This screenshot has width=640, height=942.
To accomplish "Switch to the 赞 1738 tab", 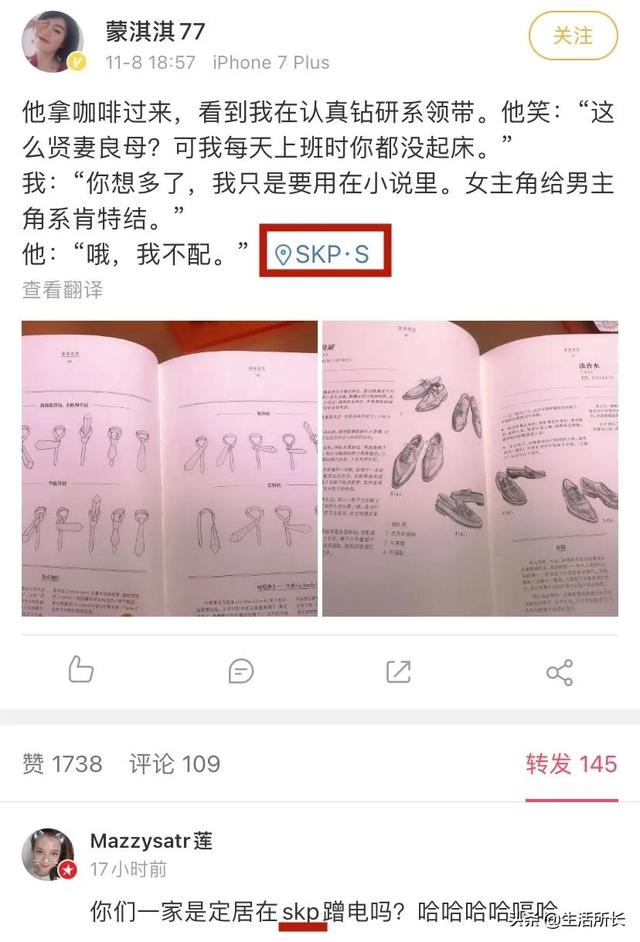I will coord(62,764).
